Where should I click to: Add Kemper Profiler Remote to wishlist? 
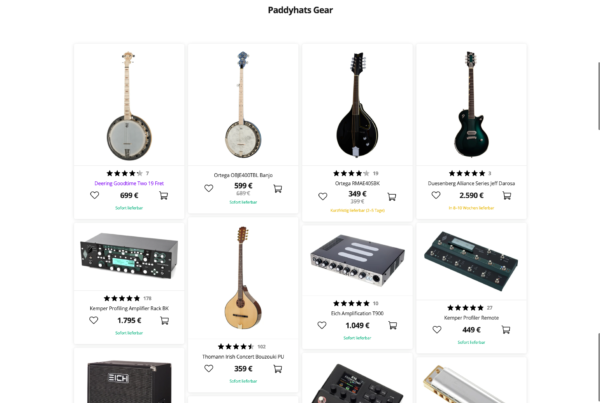pos(437,330)
